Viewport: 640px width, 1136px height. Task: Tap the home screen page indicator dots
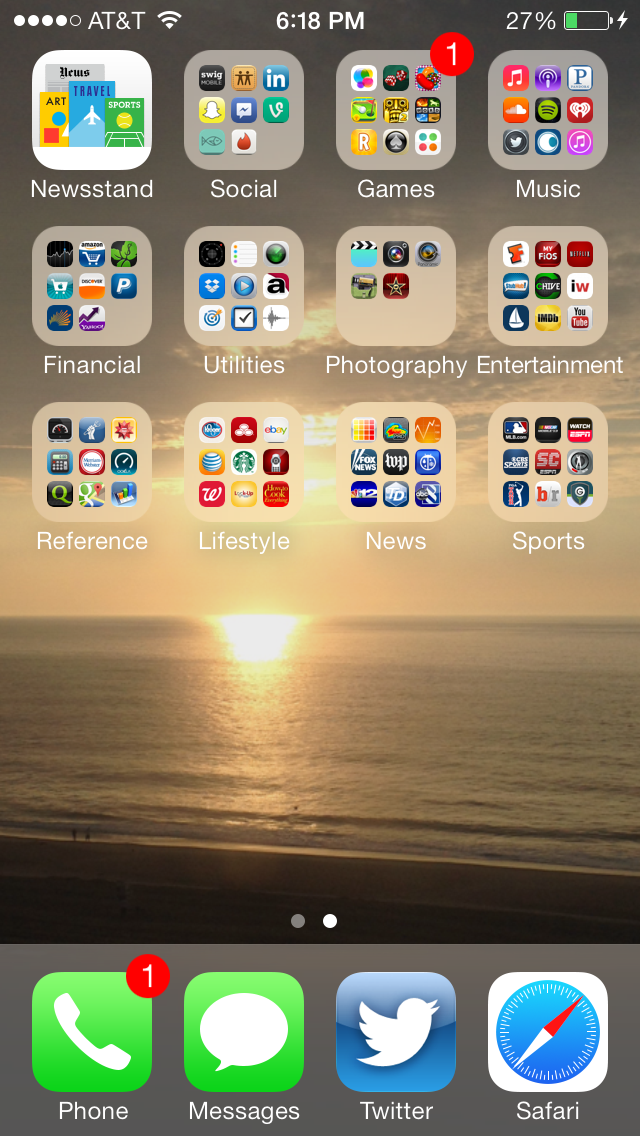[x=314, y=921]
